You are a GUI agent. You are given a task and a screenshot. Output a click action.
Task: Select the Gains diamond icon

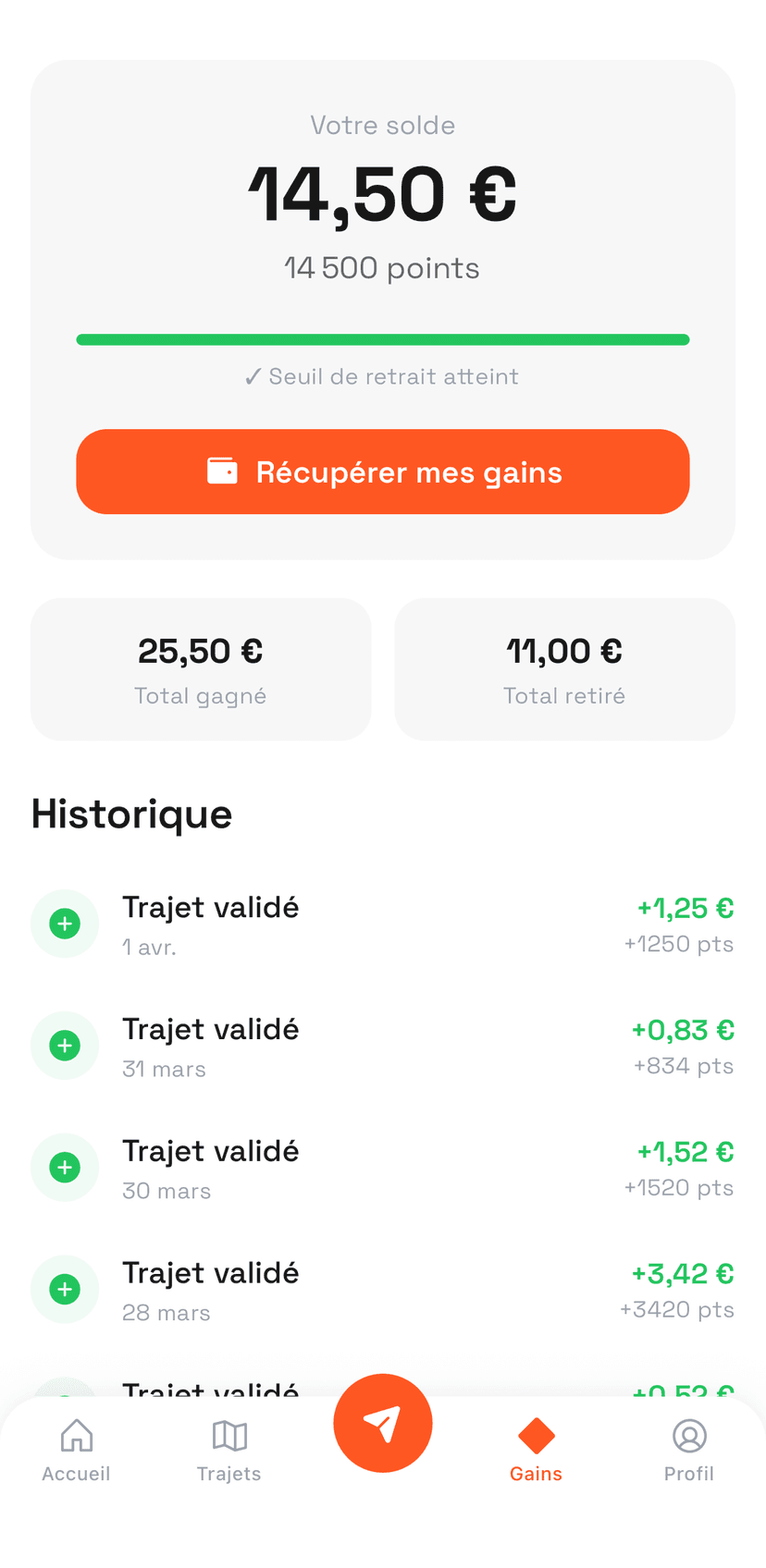536,1434
